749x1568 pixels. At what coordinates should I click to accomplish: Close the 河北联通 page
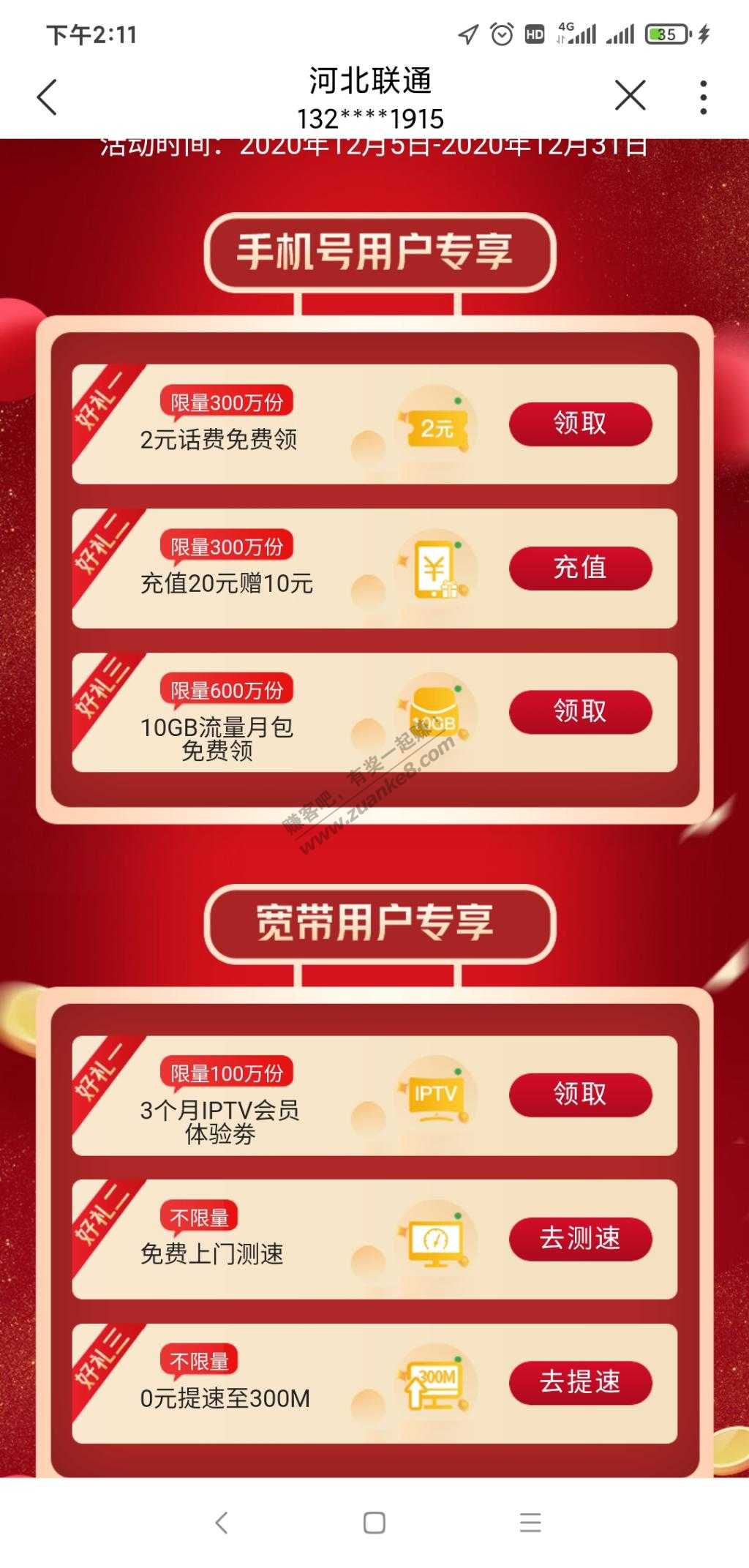630,96
